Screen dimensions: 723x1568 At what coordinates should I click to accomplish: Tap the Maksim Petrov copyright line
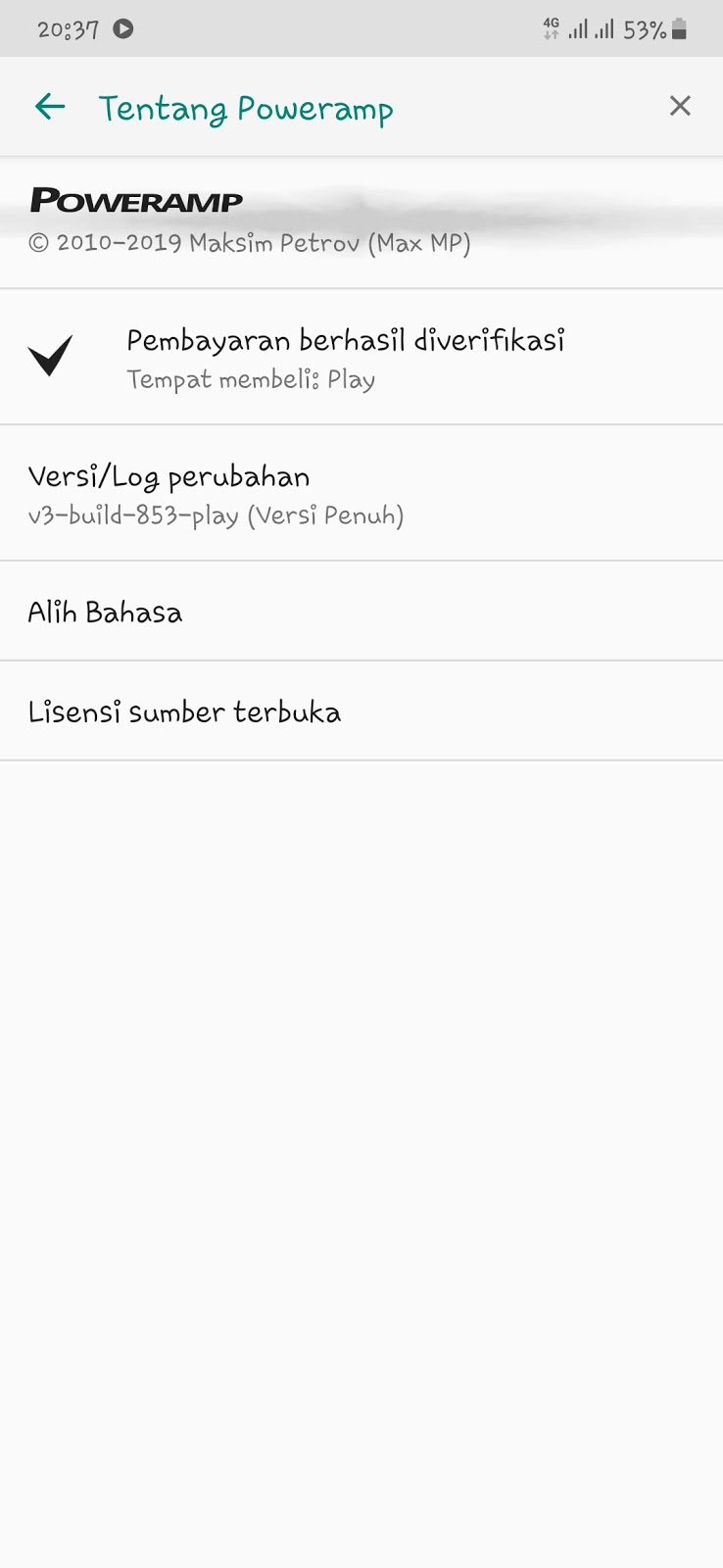point(250,241)
